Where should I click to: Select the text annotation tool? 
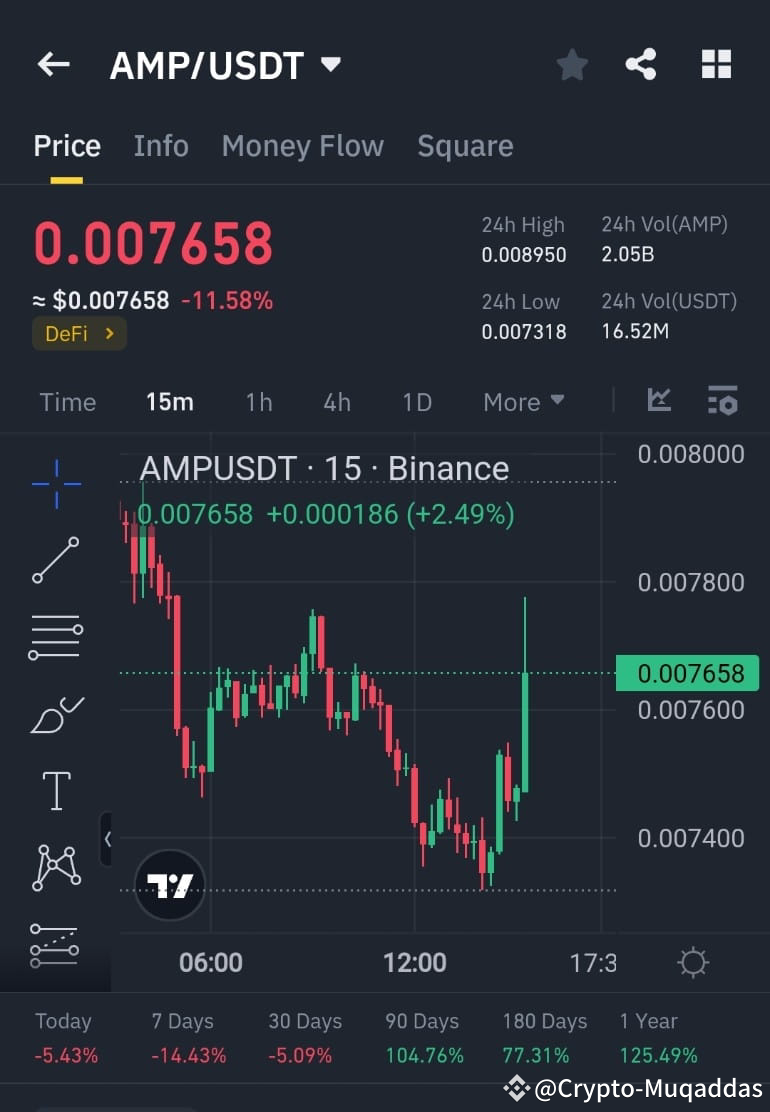pyautogui.click(x=55, y=789)
